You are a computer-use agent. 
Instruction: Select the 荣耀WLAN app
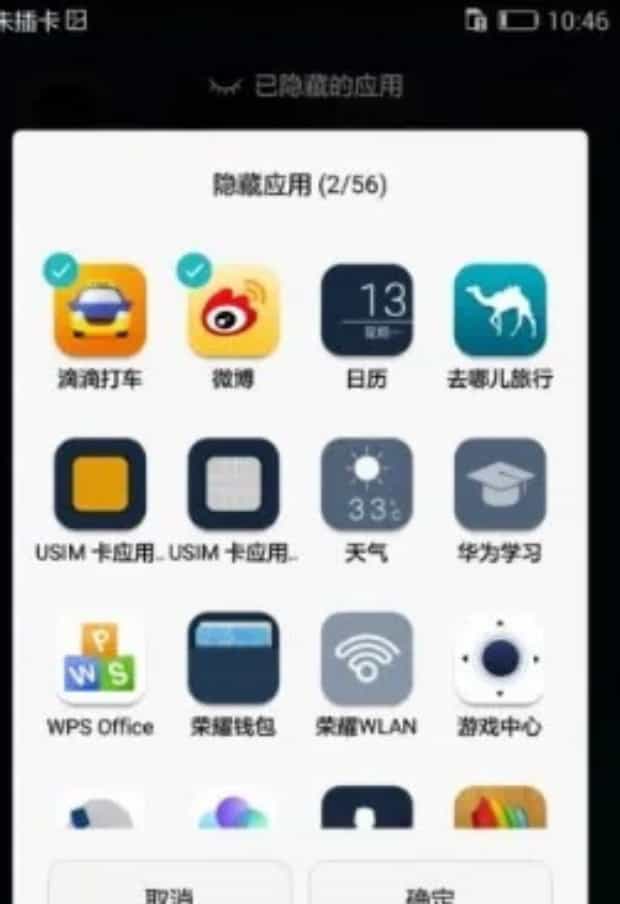pos(366,659)
